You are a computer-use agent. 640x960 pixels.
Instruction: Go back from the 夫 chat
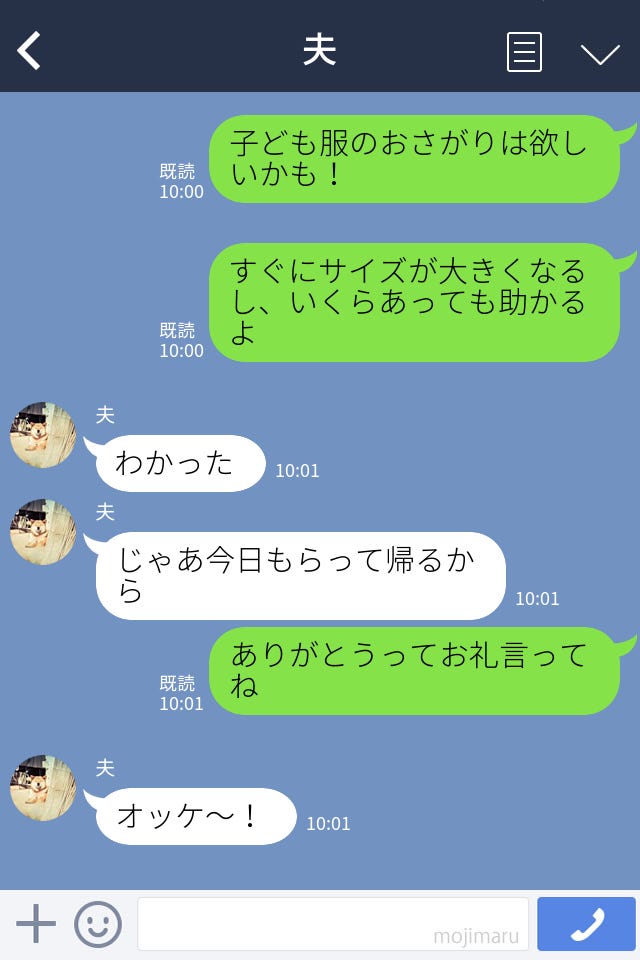coord(30,51)
